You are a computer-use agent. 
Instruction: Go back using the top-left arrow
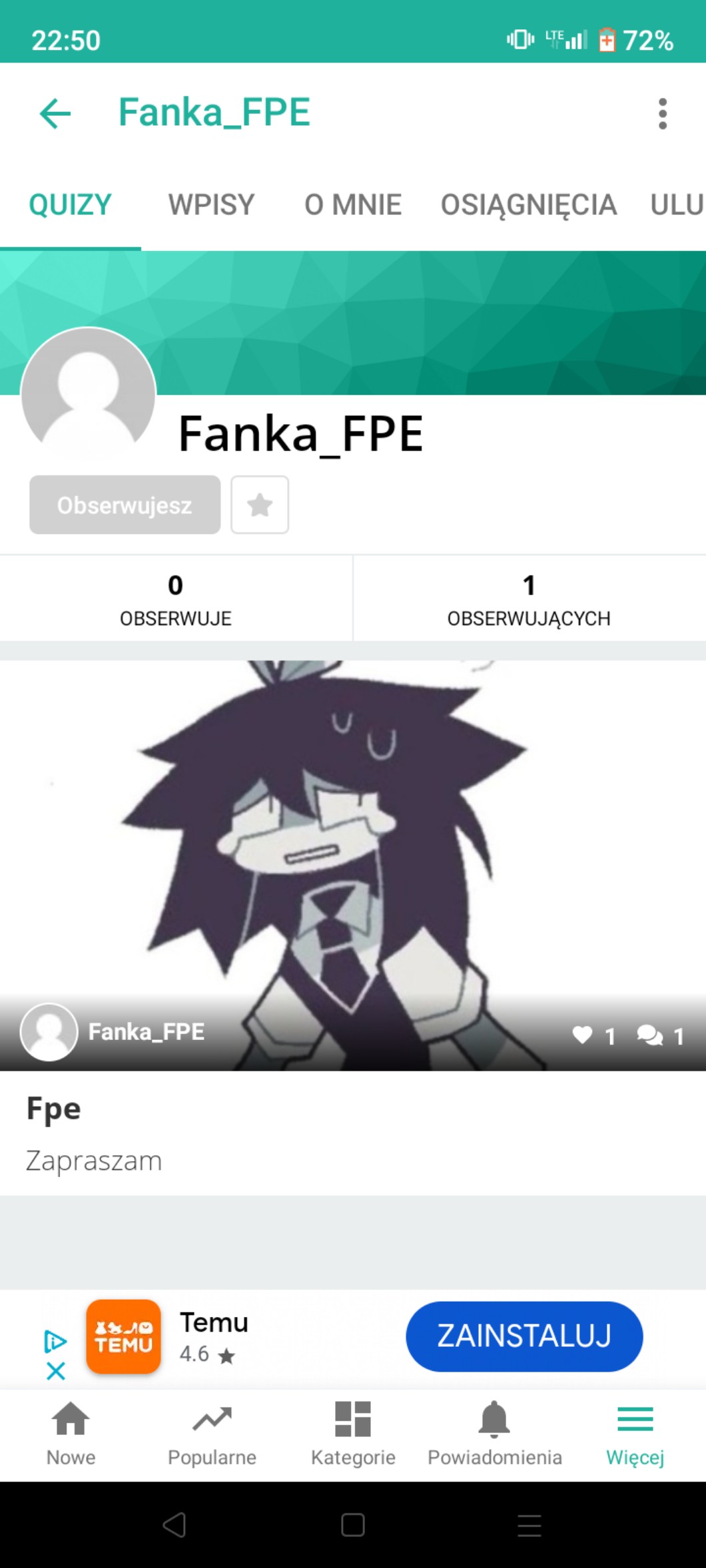click(x=55, y=113)
